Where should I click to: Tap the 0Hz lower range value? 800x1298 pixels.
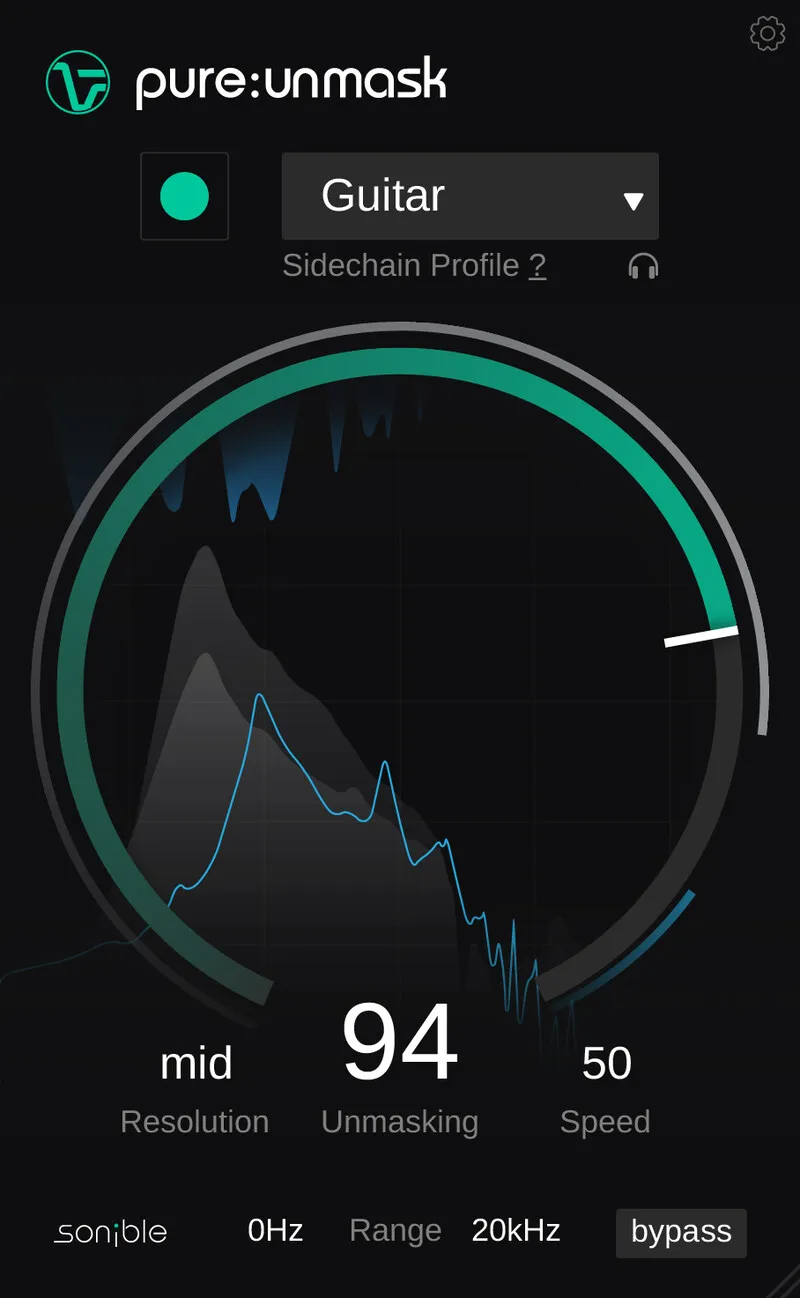click(x=275, y=1231)
